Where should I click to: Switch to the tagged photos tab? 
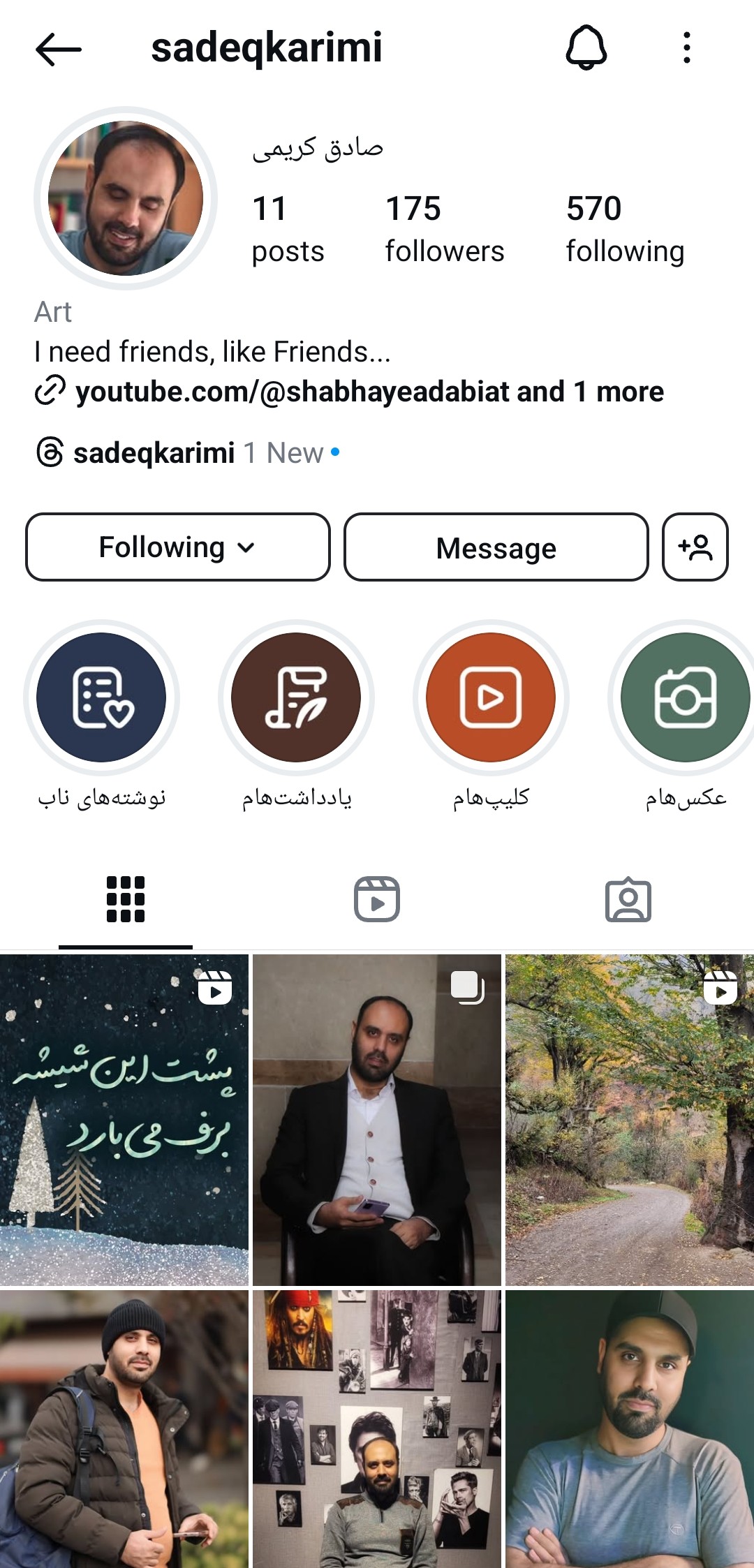tap(628, 899)
